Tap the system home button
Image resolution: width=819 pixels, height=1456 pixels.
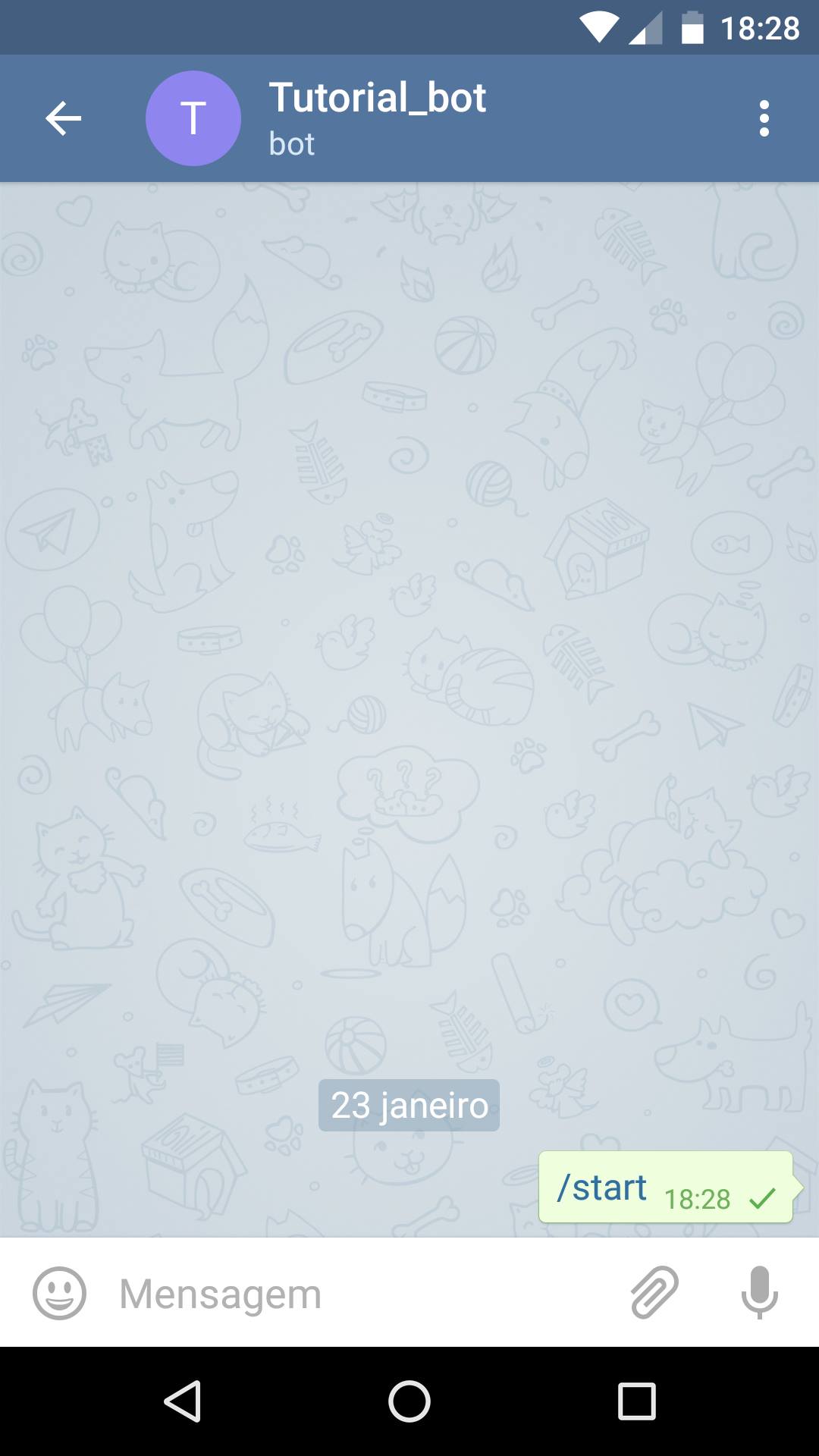pyautogui.click(x=409, y=1401)
